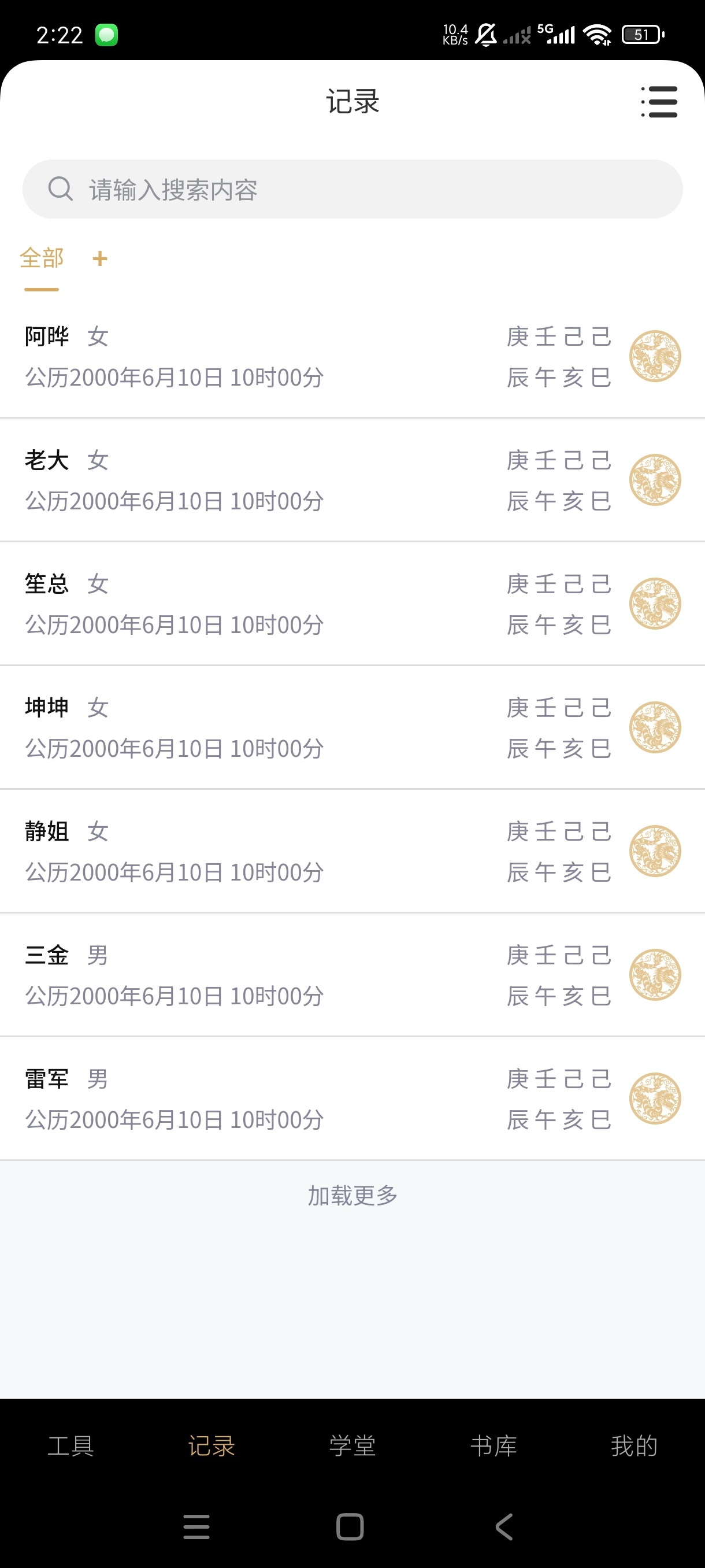Image resolution: width=705 pixels, height=1568 pixels.
Task: Select the 全部 category tab
Action: pos(42,258)
